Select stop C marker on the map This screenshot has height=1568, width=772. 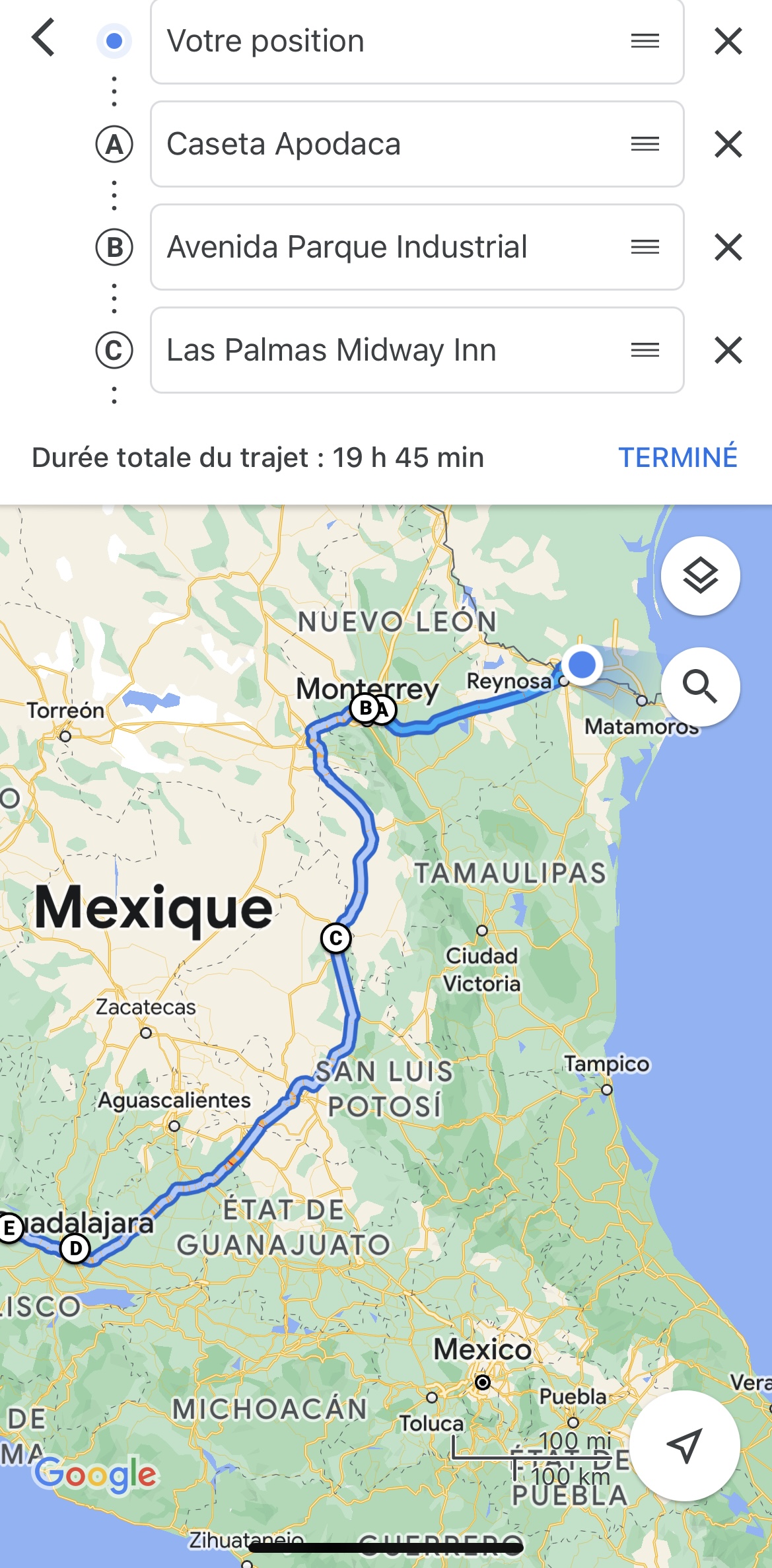335,938
